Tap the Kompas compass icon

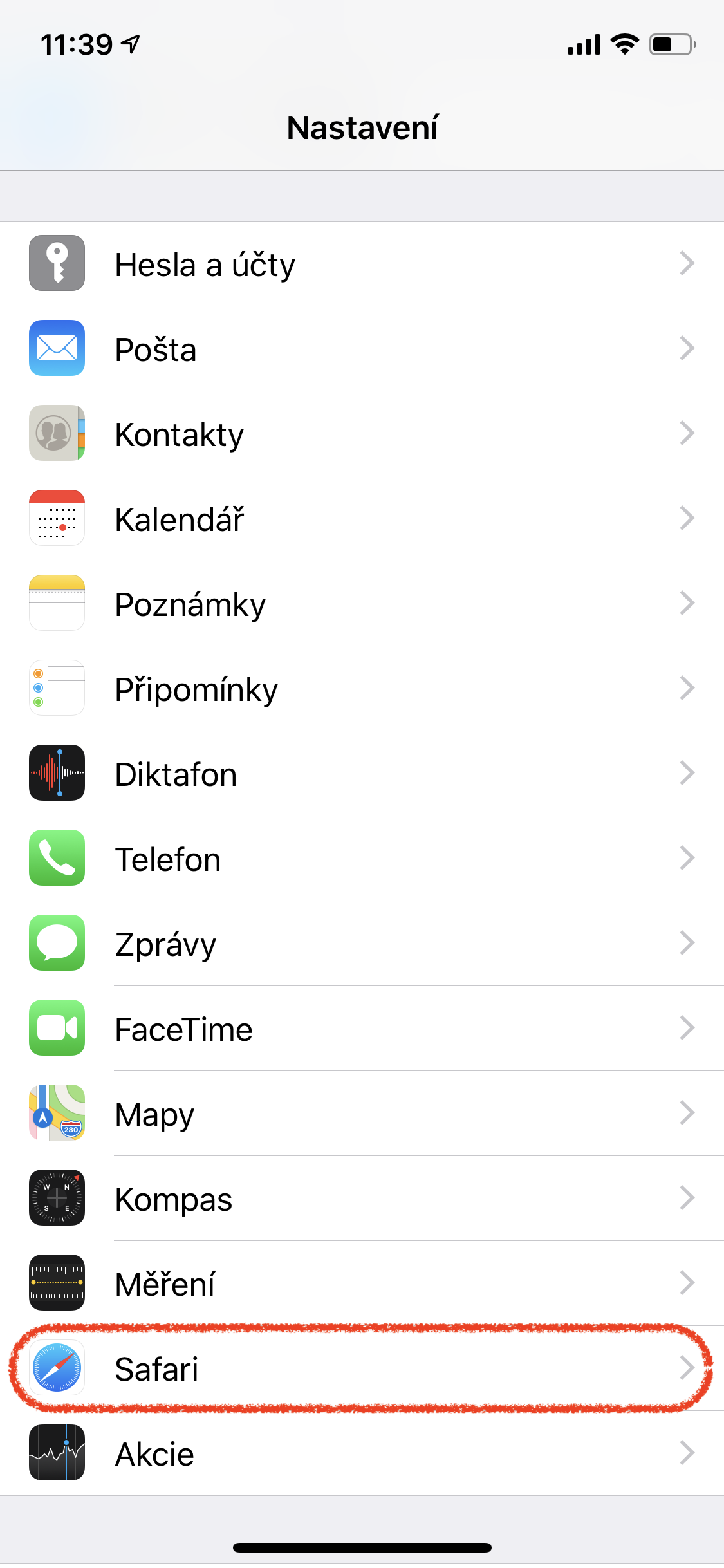[57, 1198]
